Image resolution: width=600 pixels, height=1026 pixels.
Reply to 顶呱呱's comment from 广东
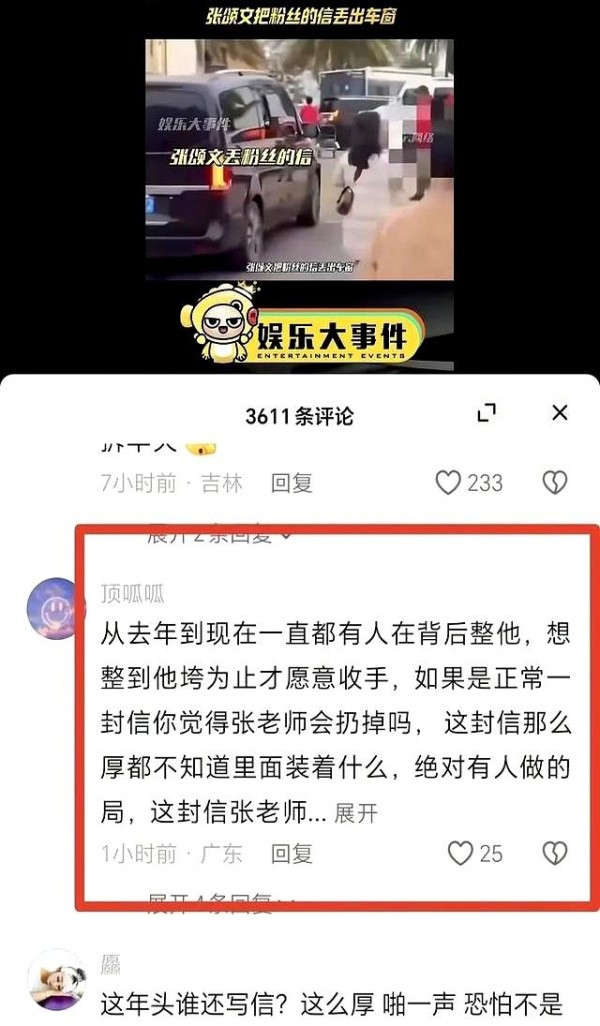pyautogui.click(x=292, y=853)
